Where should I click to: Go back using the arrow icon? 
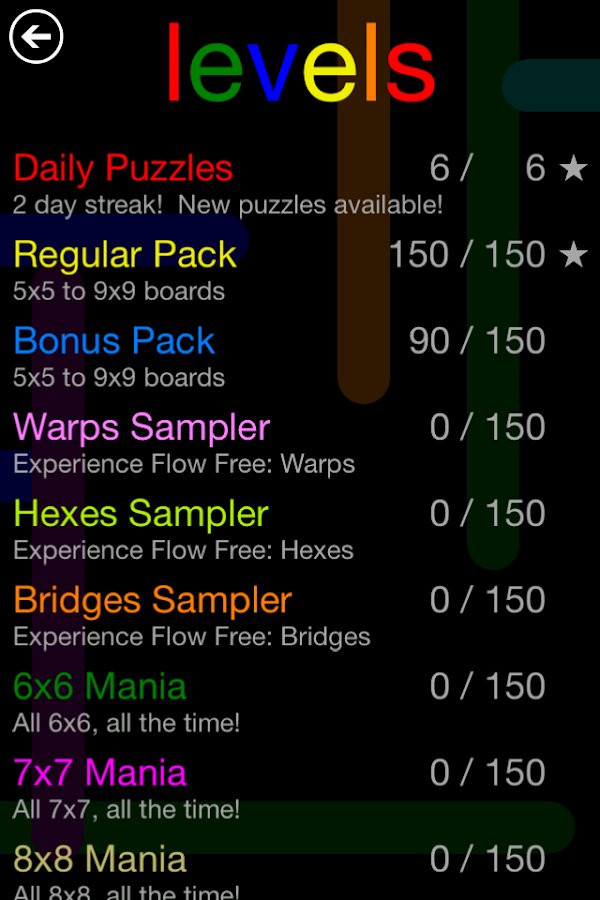pyautogui.click(x=36, y=38)
